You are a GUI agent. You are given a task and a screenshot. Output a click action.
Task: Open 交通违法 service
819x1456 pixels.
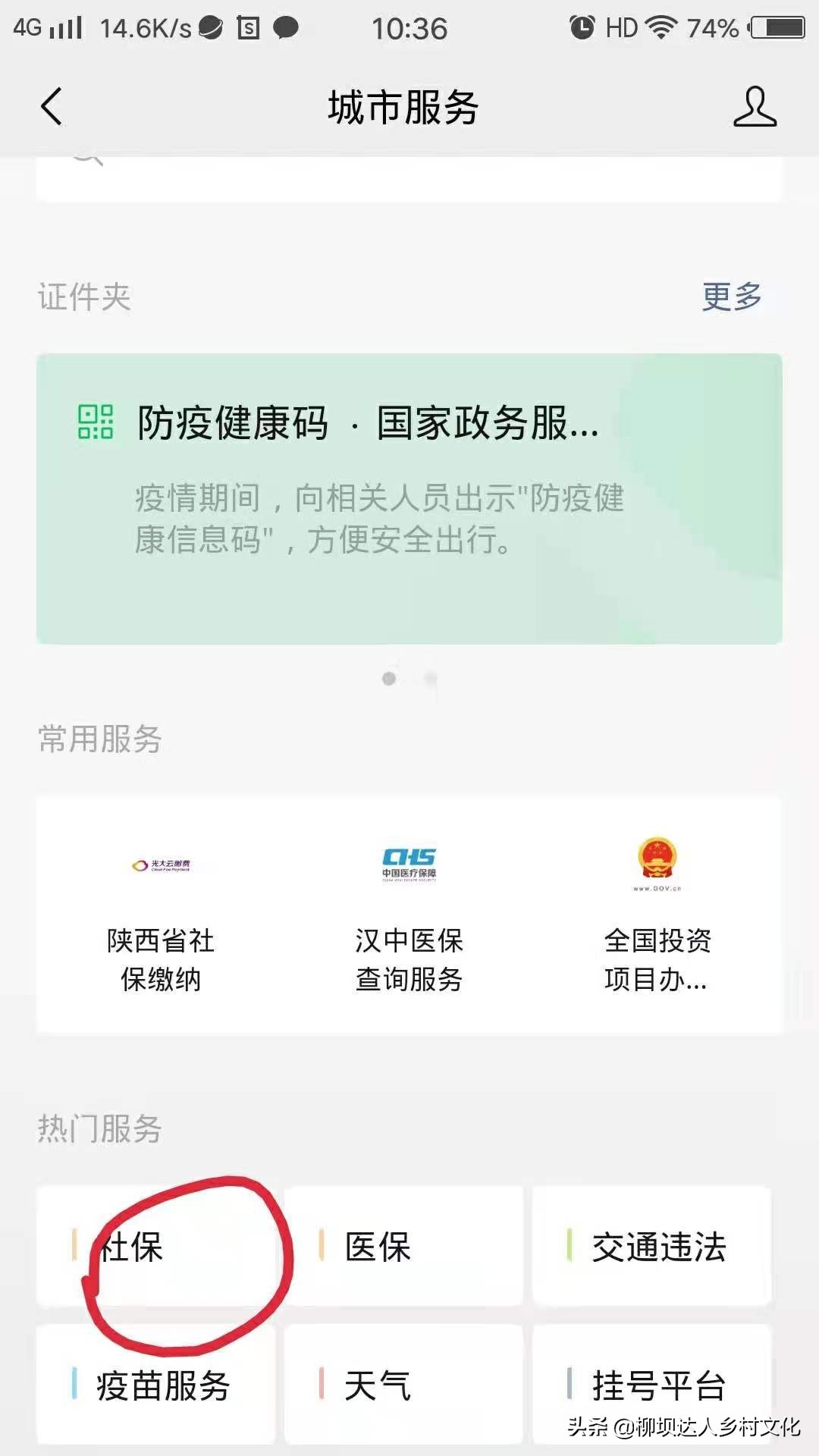coord(652,1247)
